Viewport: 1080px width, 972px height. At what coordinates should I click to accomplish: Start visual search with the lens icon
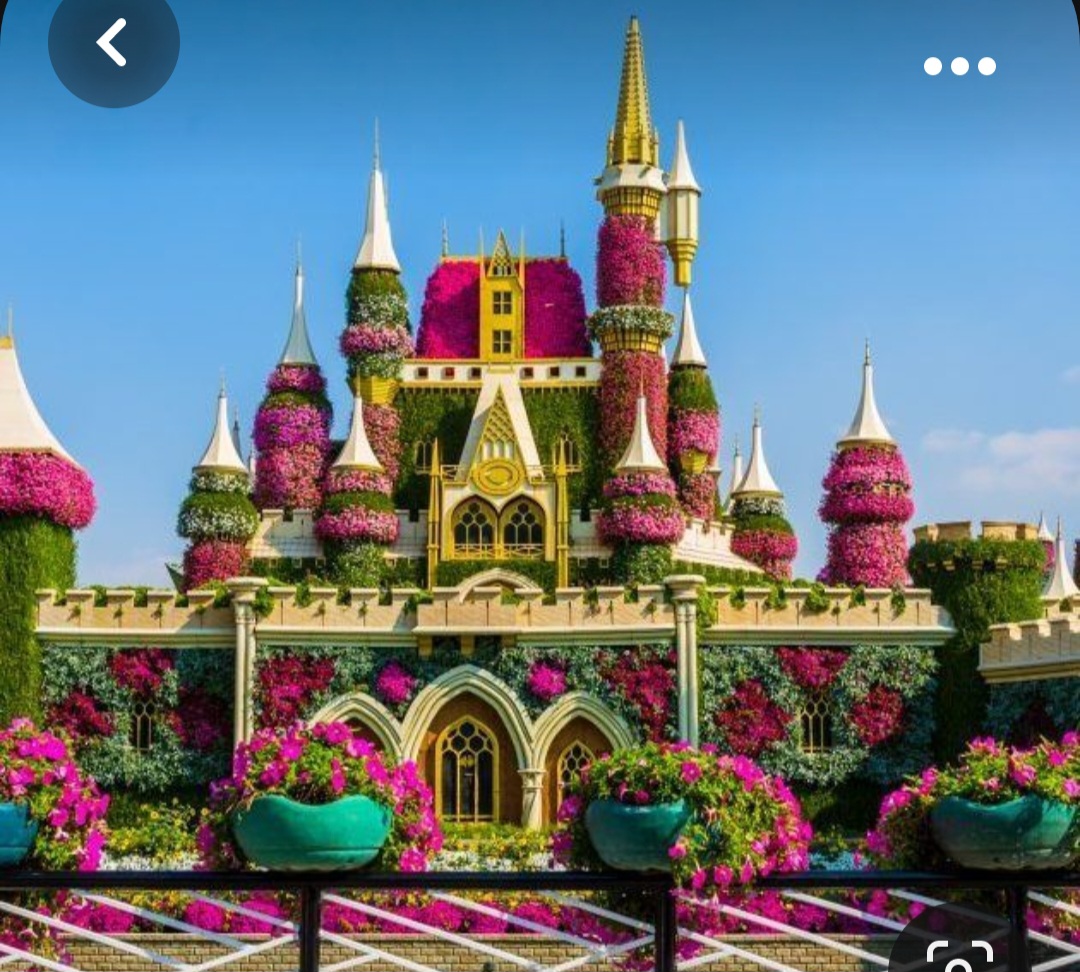pos(958,952)
